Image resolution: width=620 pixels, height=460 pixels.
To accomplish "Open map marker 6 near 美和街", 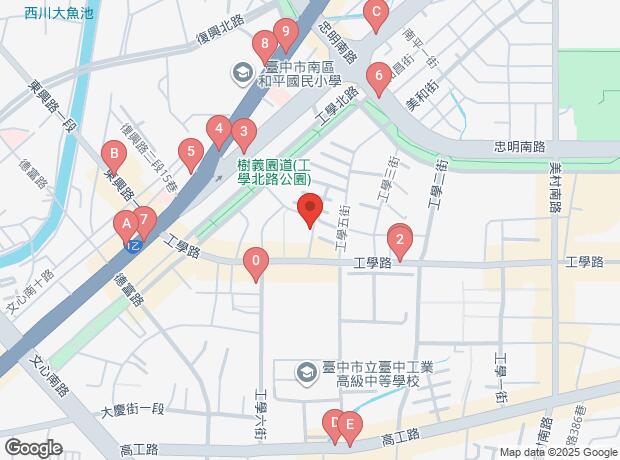I will [378, 75].
